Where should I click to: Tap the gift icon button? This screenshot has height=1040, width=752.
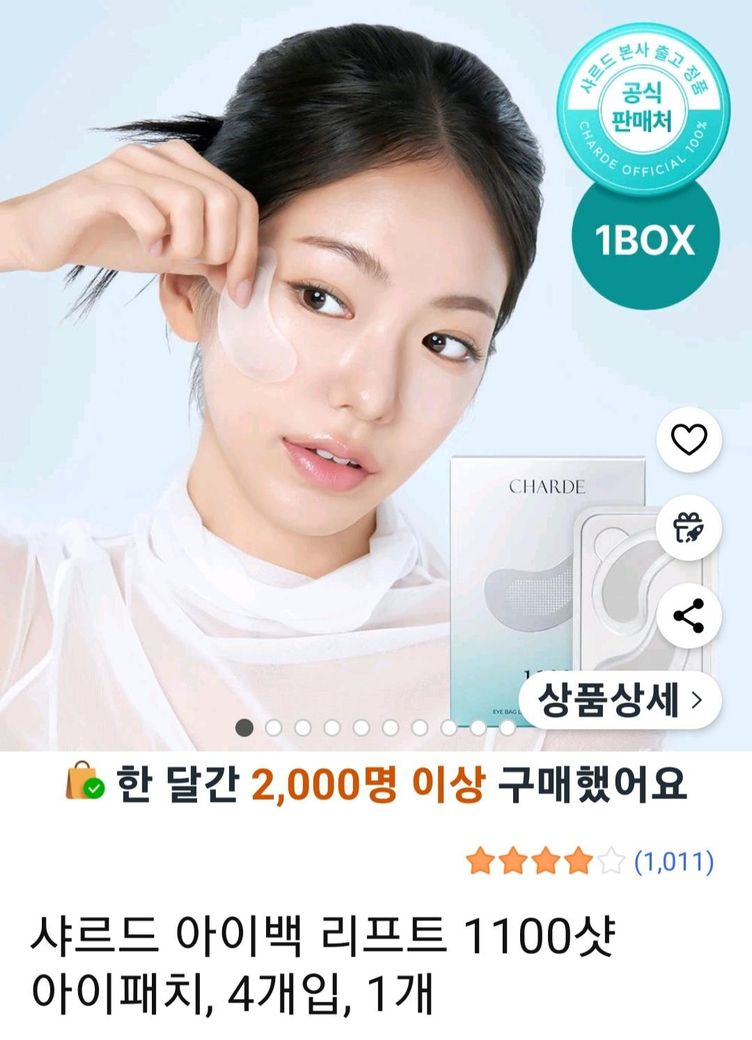[x=689, y=527]
